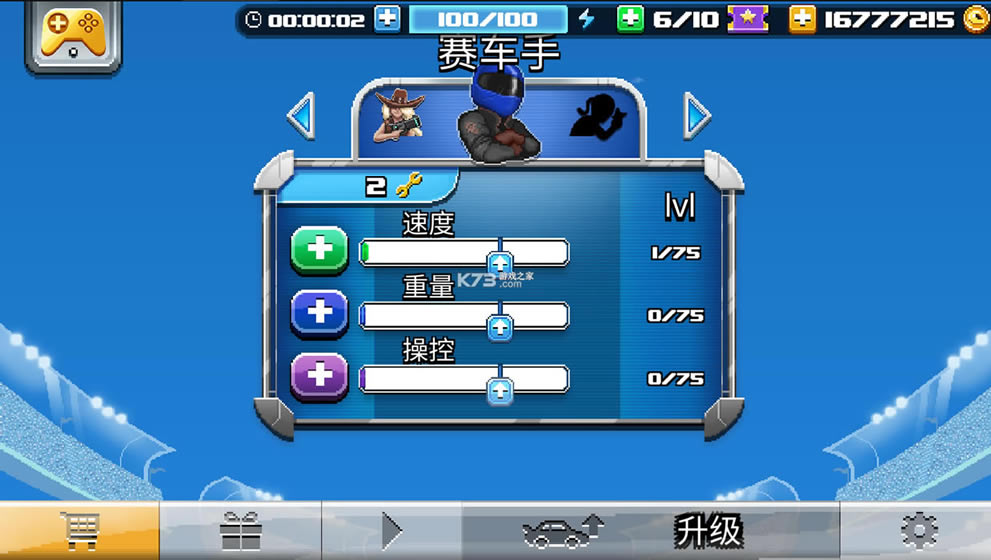Viewport: 991px width, 560px height.
Task: Buy more coins with the yellow plus
Action: click(802, 19)
